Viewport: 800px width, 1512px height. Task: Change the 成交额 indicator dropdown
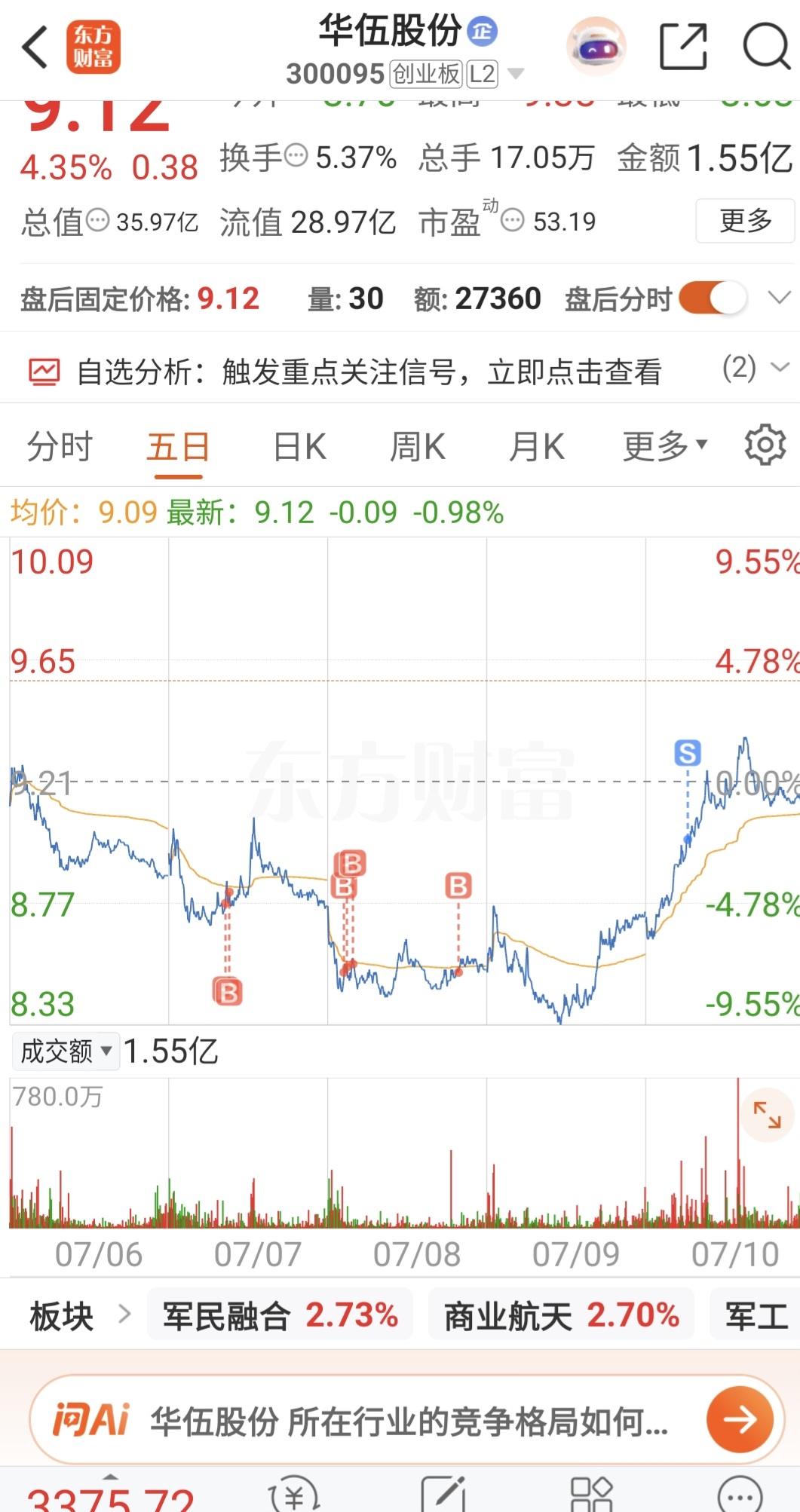pyautogui.click(x=66, y=1051)
